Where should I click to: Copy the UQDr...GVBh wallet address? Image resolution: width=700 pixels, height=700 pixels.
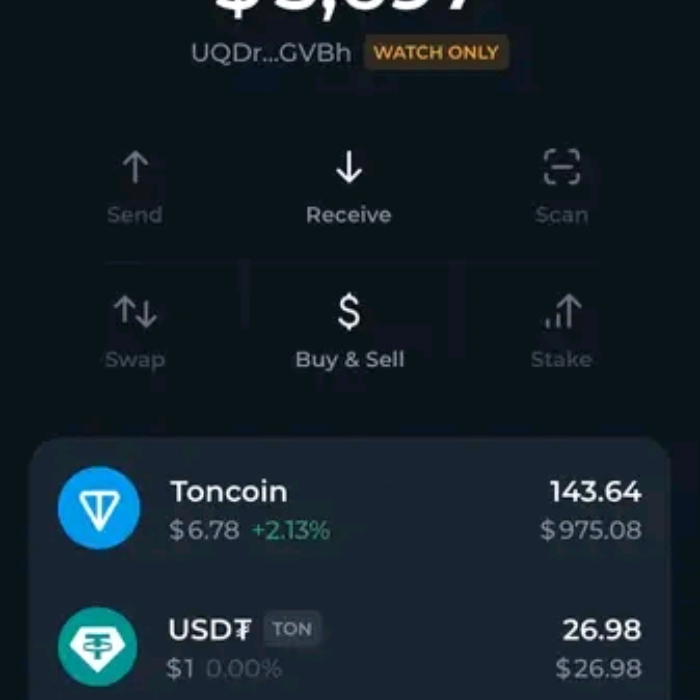click(271, 53)
